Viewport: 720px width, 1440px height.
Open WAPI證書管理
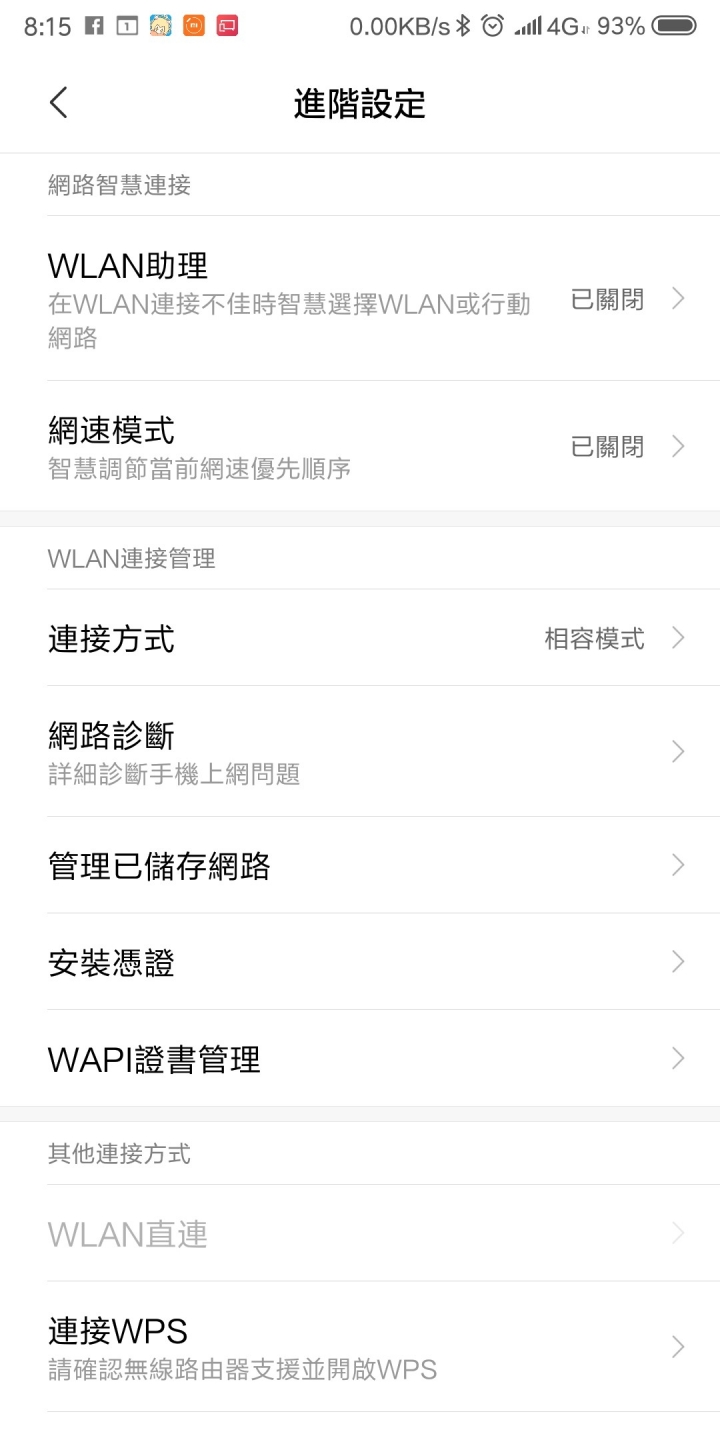click(360, 1058)
